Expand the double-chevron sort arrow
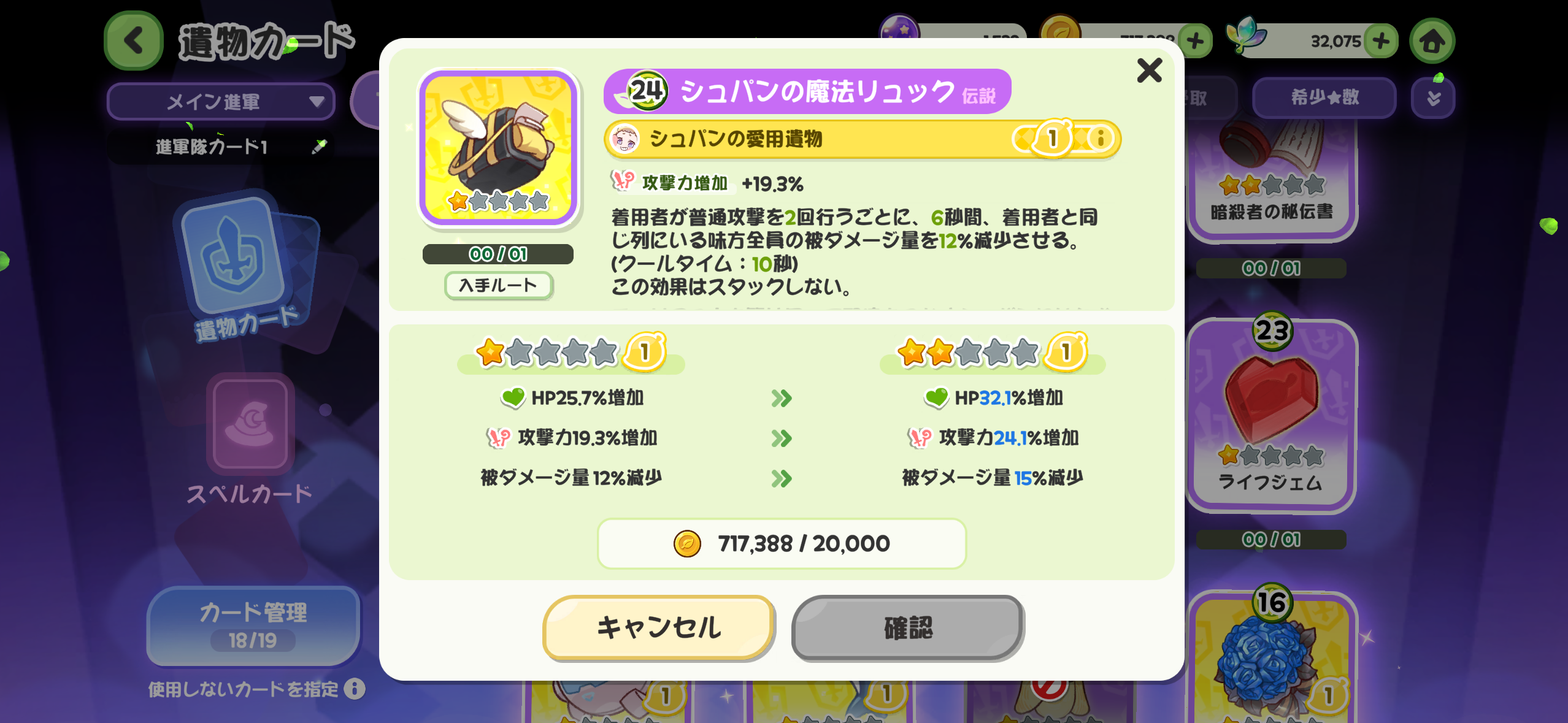 1433,98
